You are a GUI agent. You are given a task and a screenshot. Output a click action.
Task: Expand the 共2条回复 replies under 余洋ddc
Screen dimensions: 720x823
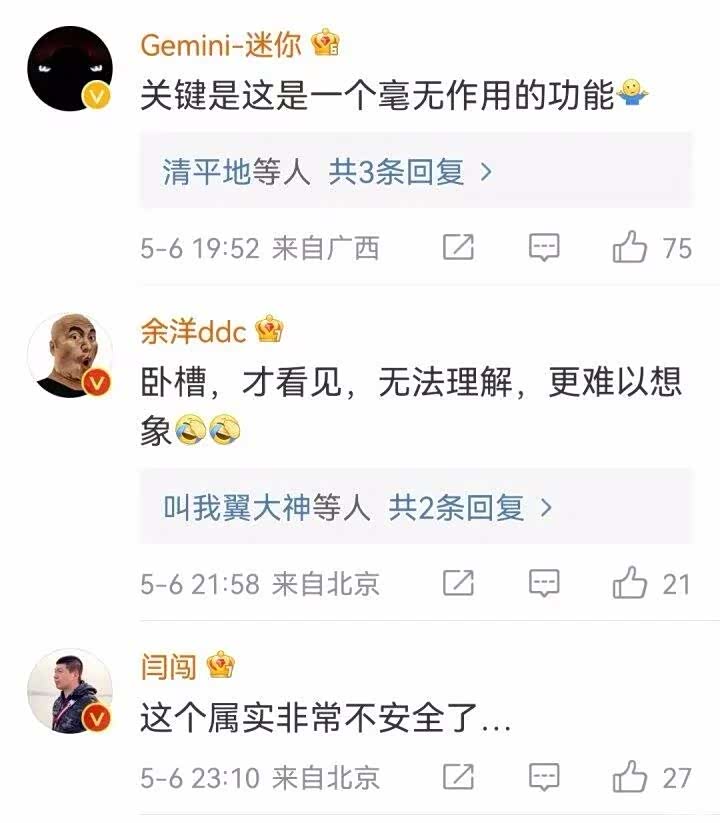pyautogui.click(x=470, y=508)
